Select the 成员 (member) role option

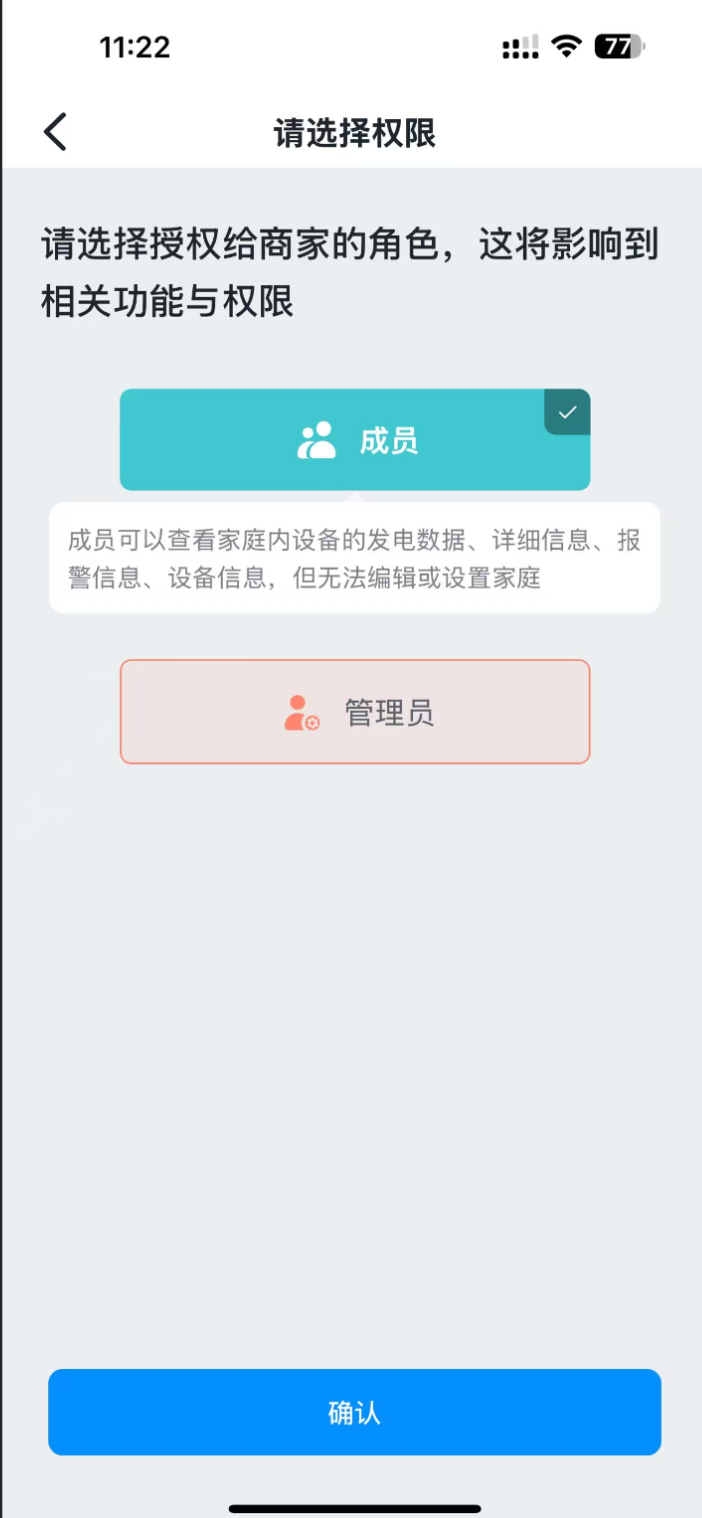tap(355, 440)
